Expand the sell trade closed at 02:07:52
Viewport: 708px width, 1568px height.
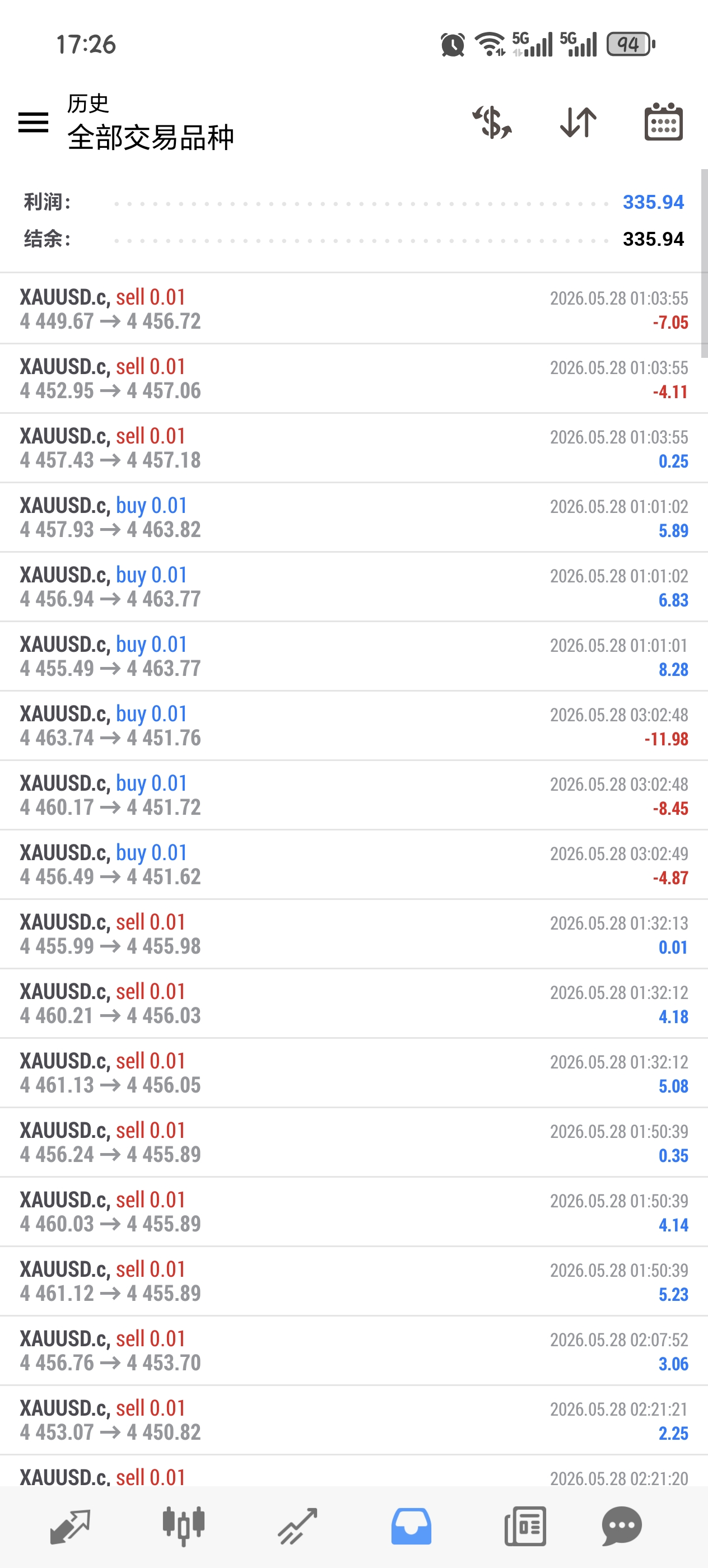coord(353,1350)
